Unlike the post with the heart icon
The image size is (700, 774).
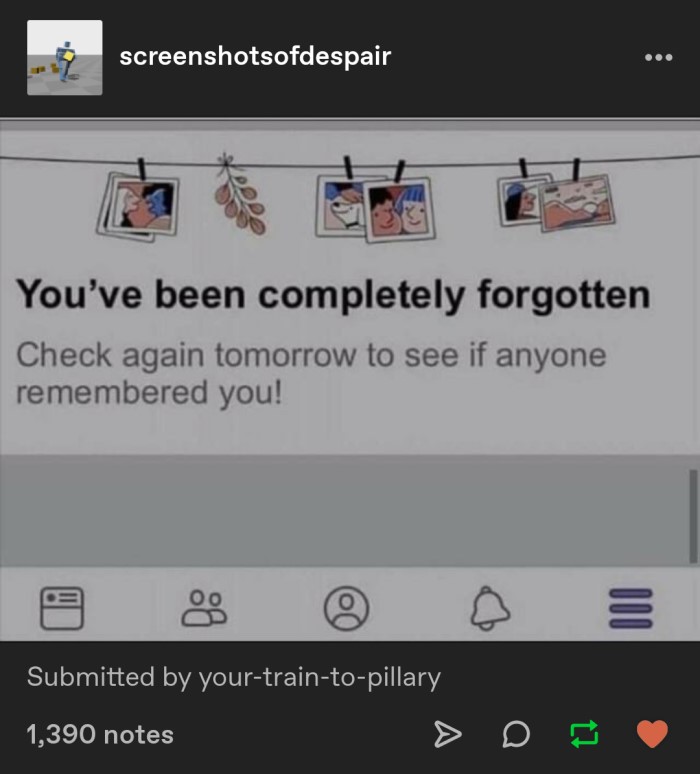pyautogui.click(x=652, y=735)
